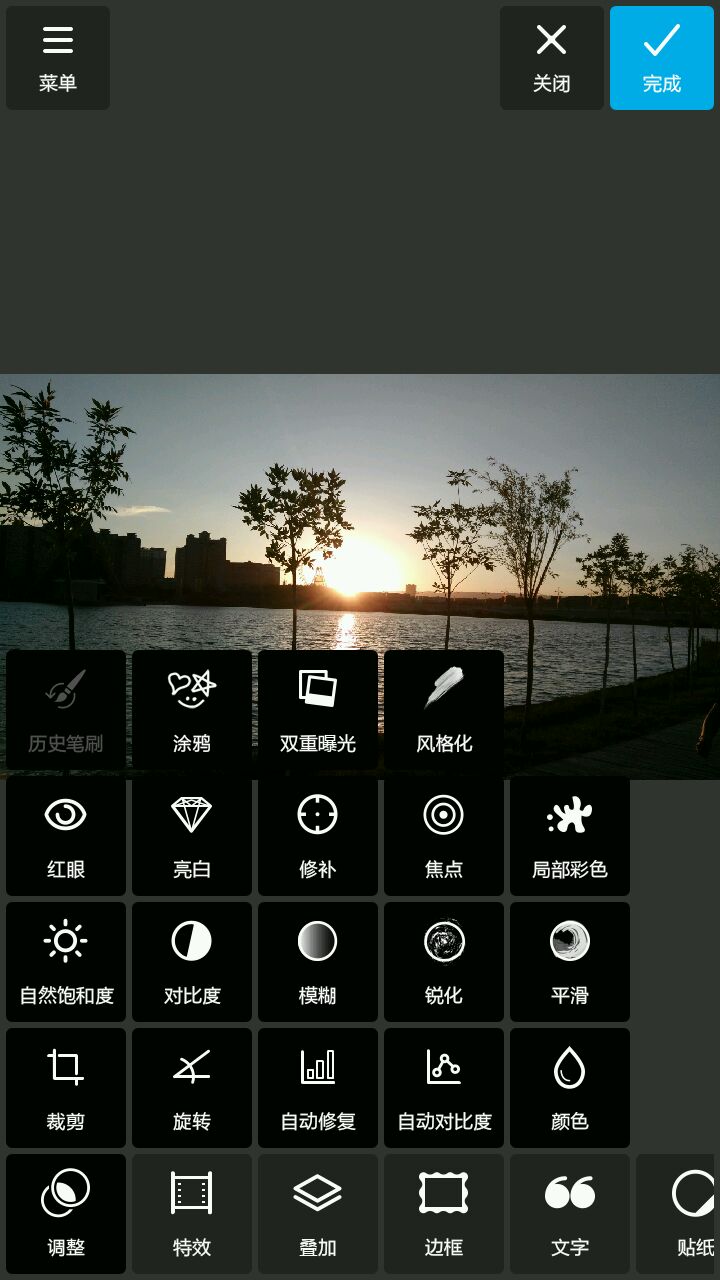
Task: Open the 裁剪 crop tool
Action: [x=66, y=1088]
